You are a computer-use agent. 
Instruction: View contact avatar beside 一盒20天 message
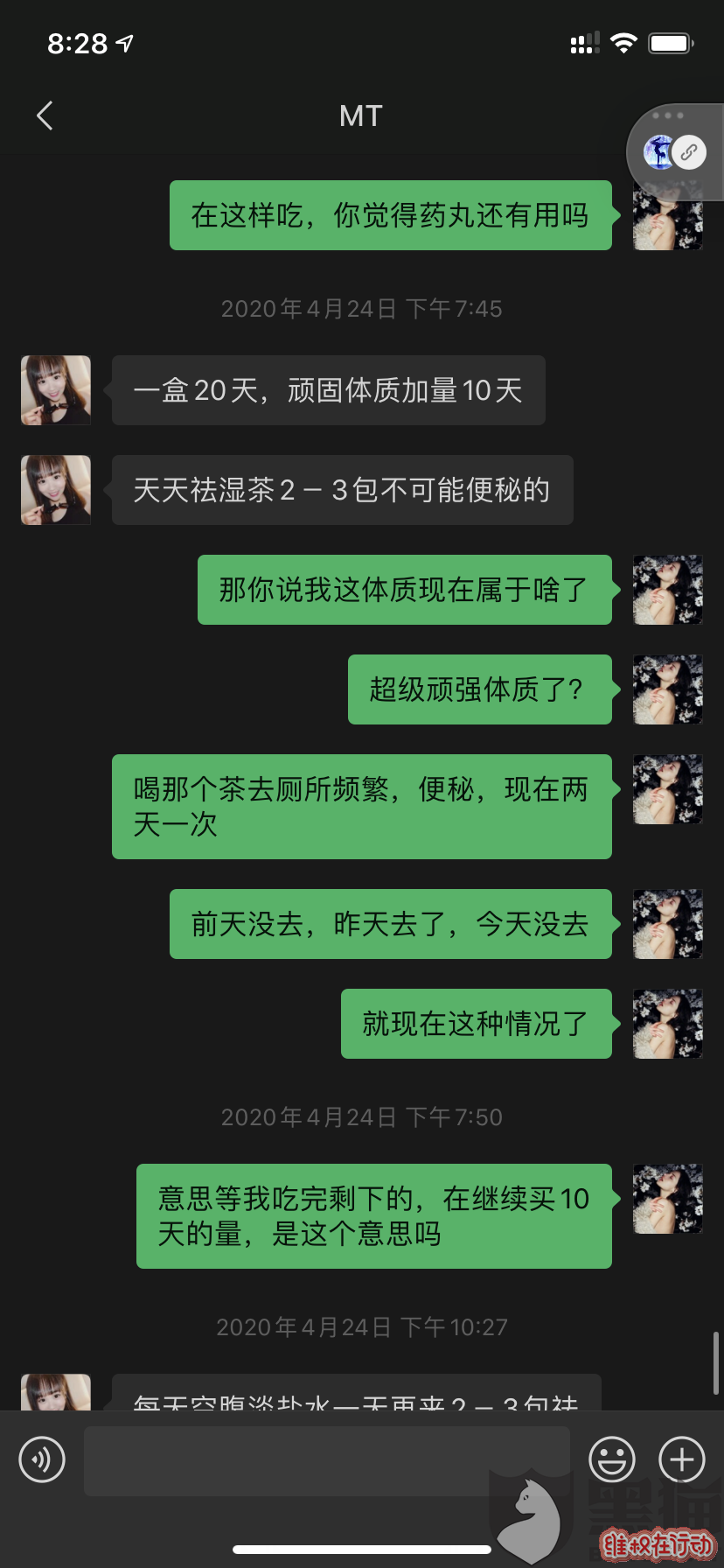click(56, 390)
